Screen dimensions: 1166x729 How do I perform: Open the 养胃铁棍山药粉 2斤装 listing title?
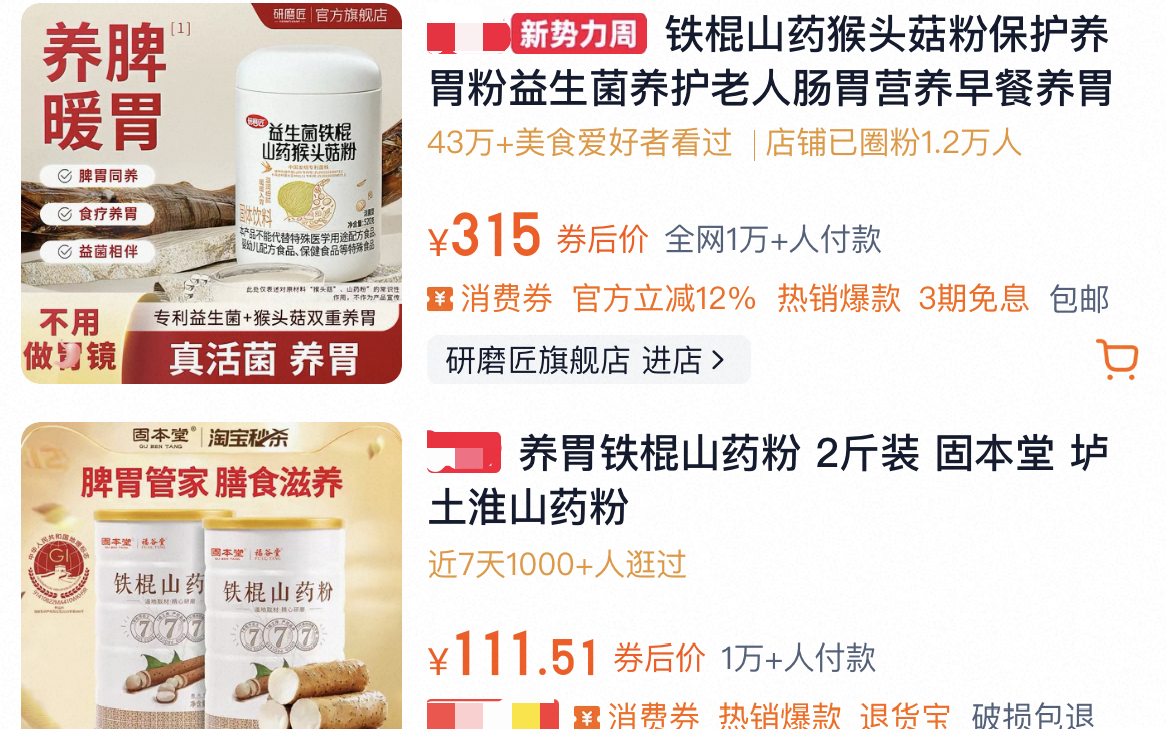pos(770,480)
